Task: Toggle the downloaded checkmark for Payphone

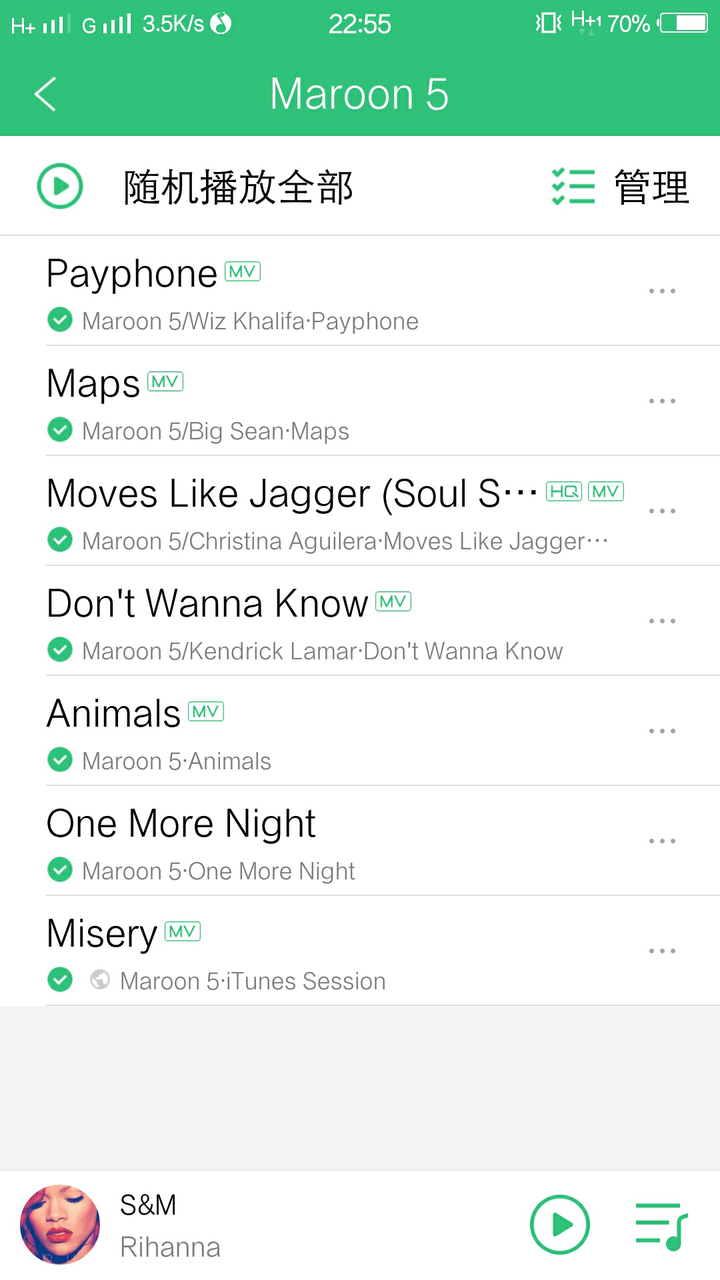Action: pos(60,320)
